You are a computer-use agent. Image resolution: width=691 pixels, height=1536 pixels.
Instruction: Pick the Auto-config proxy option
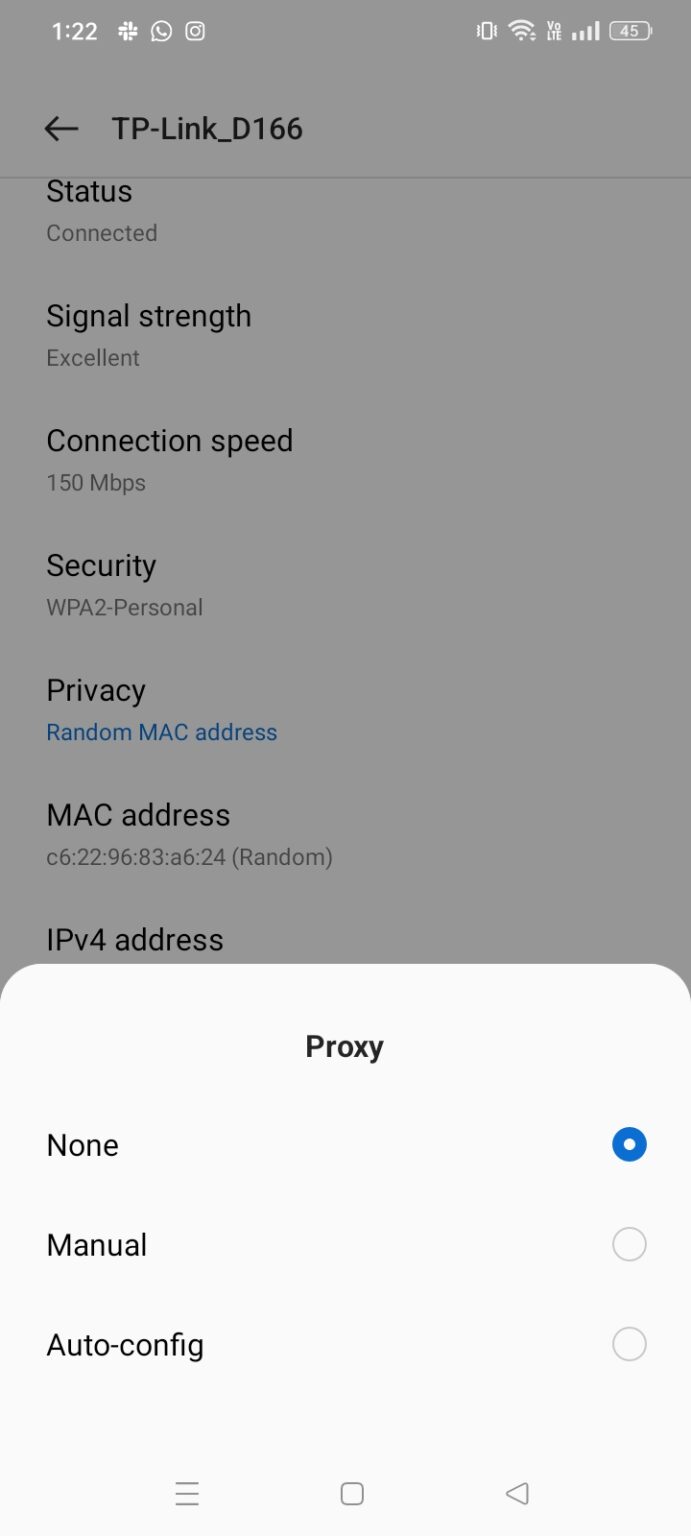click(628, 1345)
